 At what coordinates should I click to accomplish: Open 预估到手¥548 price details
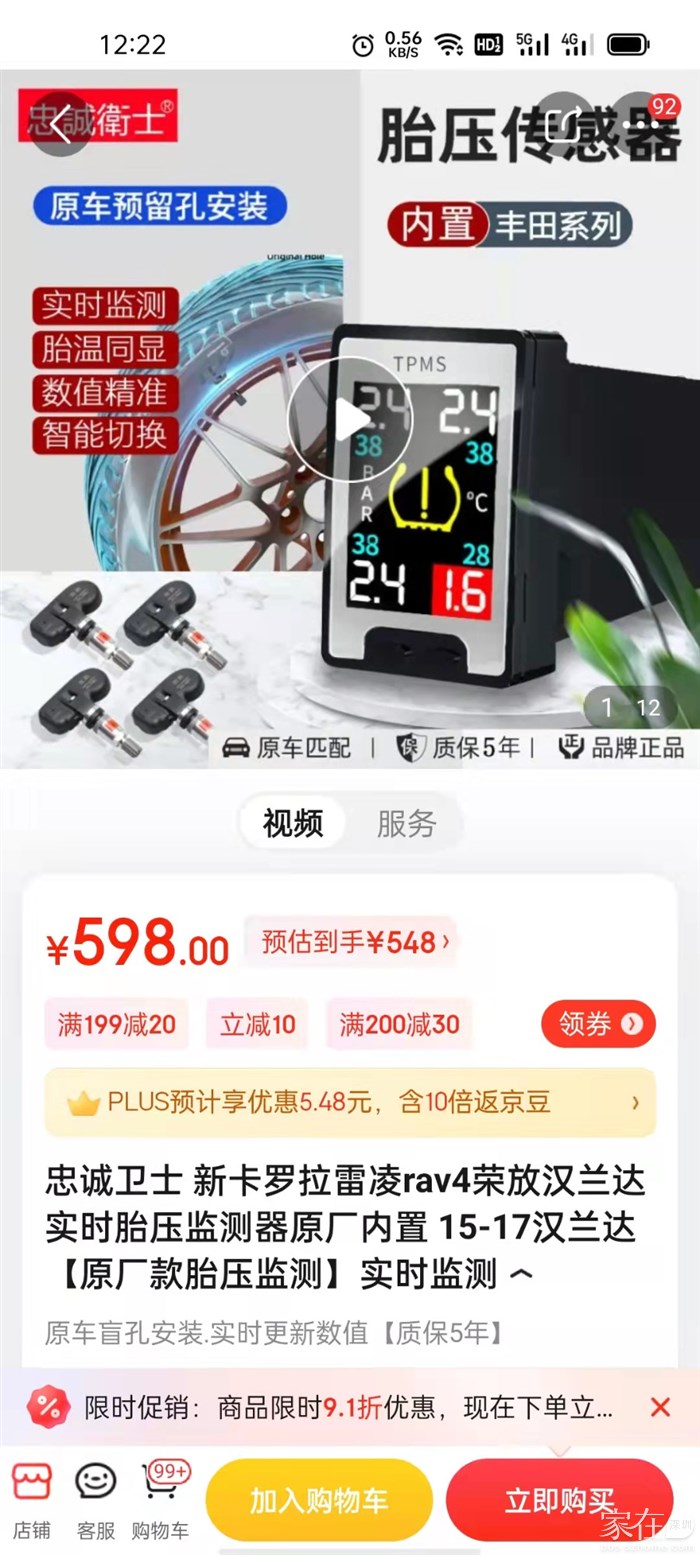[354, 942]
